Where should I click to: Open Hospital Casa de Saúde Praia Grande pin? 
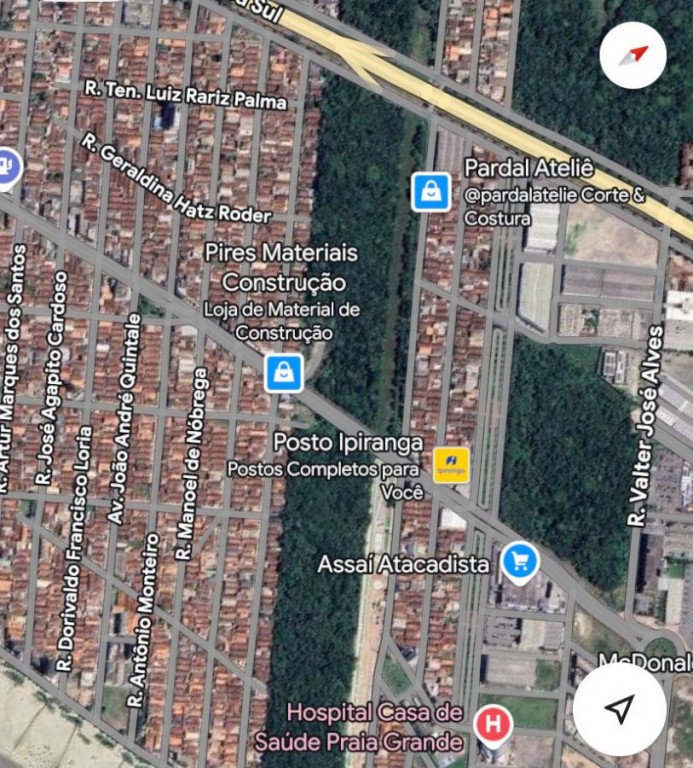coord(492,723)
